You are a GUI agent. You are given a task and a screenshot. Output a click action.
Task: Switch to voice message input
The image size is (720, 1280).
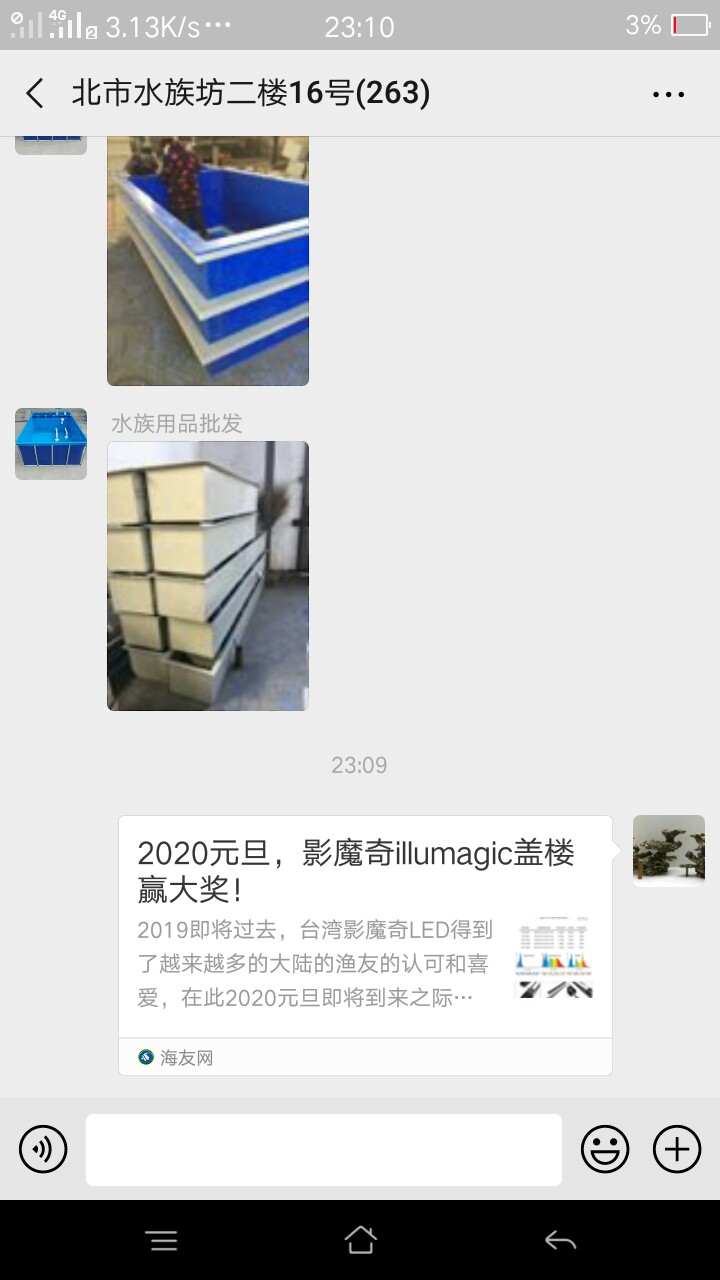click(x=43, y=1149)
